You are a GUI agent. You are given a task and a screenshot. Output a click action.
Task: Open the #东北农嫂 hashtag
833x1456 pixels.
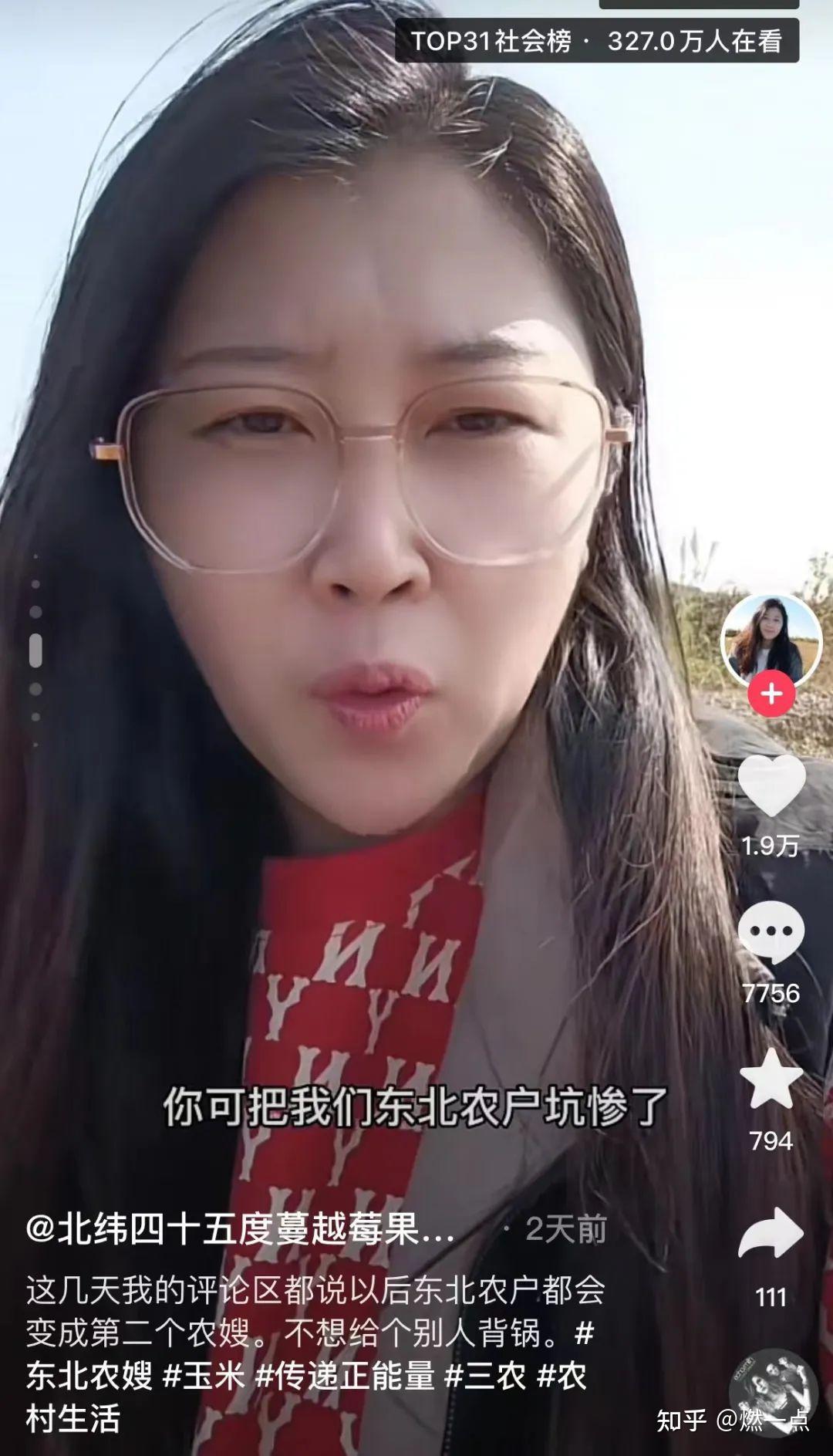coord(90,1376)
